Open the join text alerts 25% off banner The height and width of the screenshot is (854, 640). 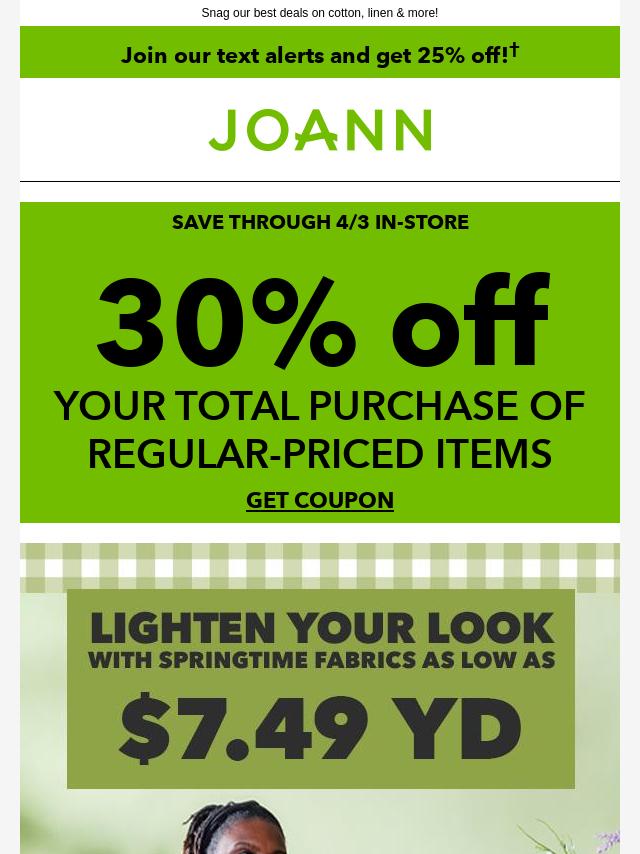[x=320, y=54]
